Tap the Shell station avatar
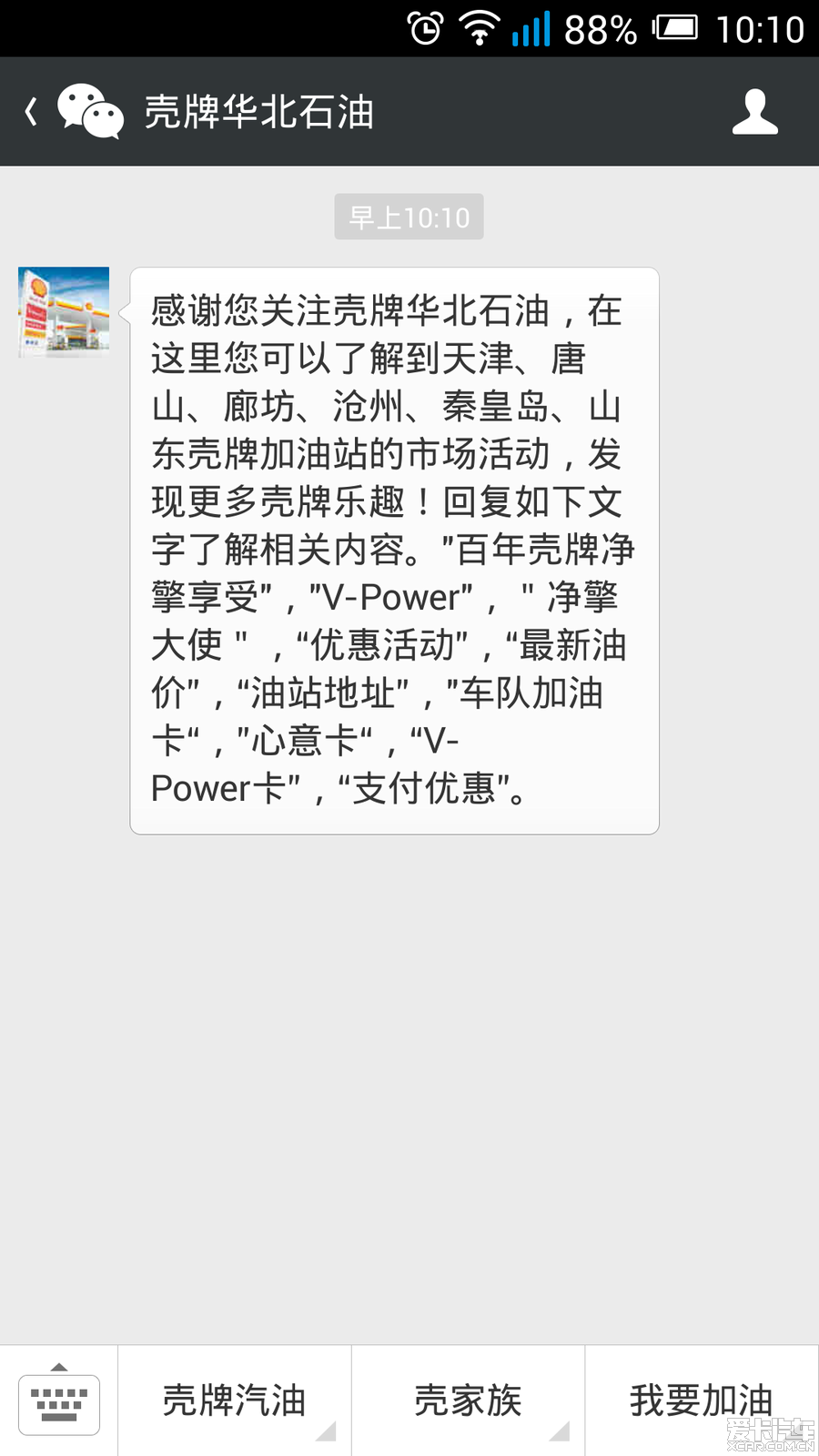 (x=64, y=311)
